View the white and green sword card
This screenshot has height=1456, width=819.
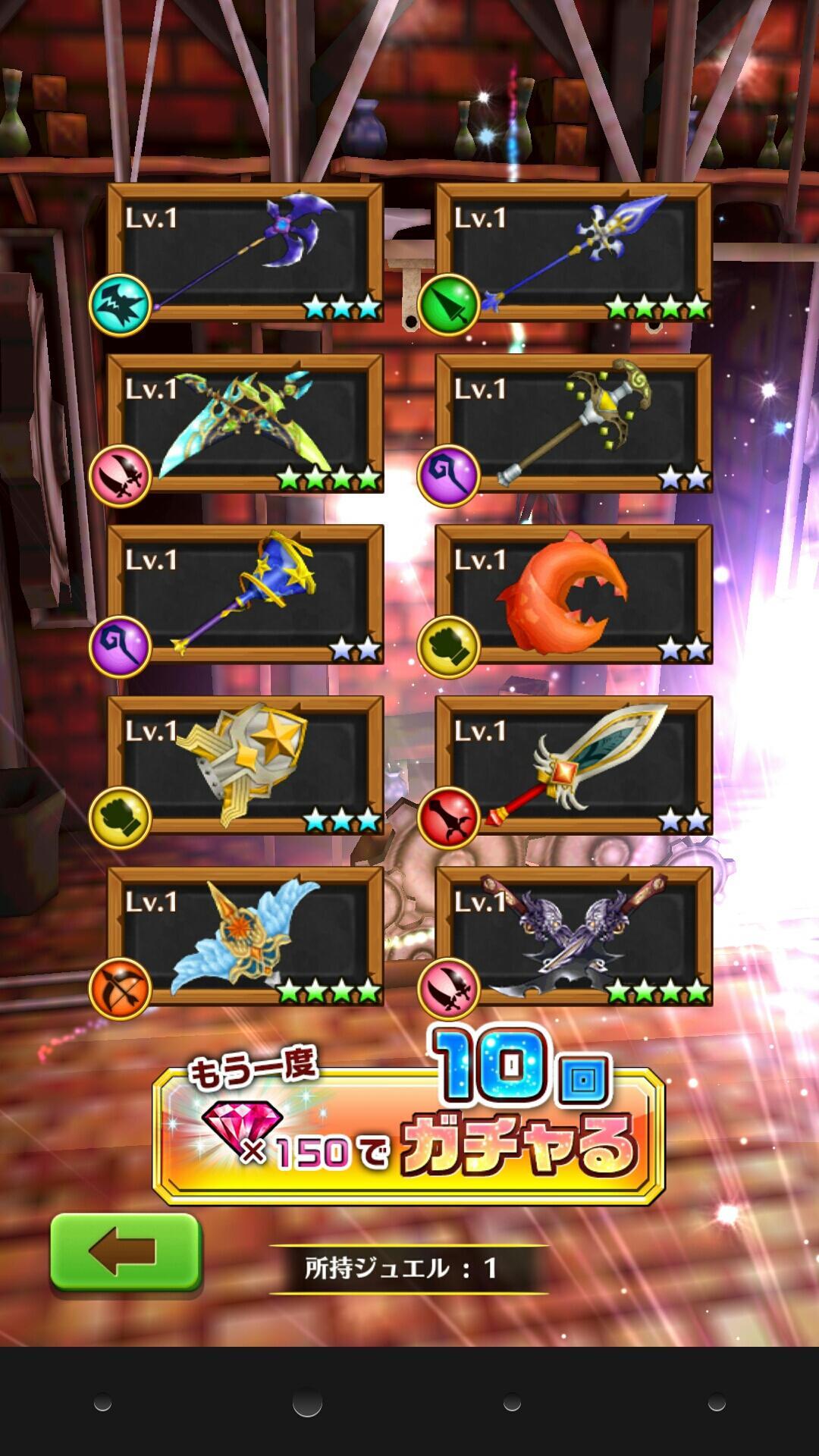573,766
